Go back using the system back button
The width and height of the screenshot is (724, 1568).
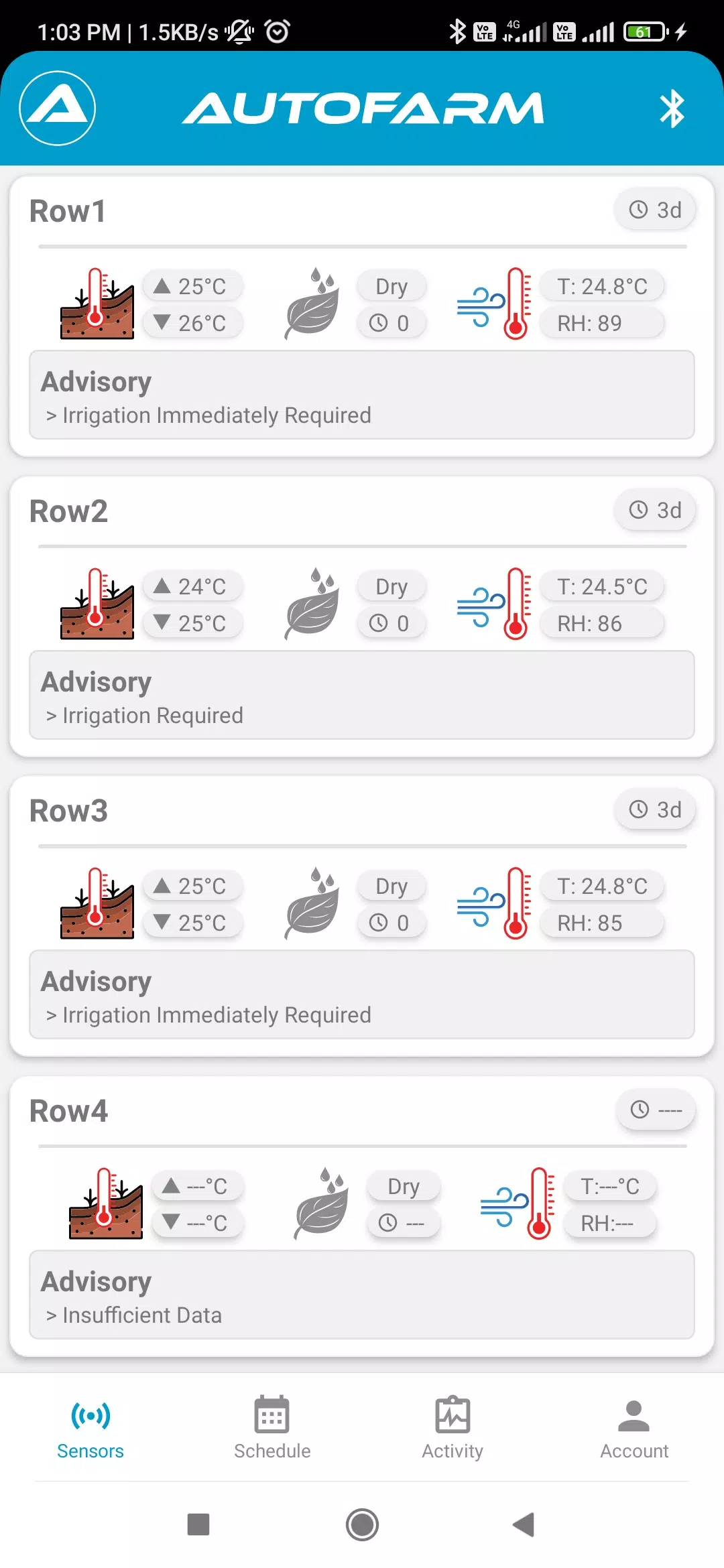coord(524,1524)
